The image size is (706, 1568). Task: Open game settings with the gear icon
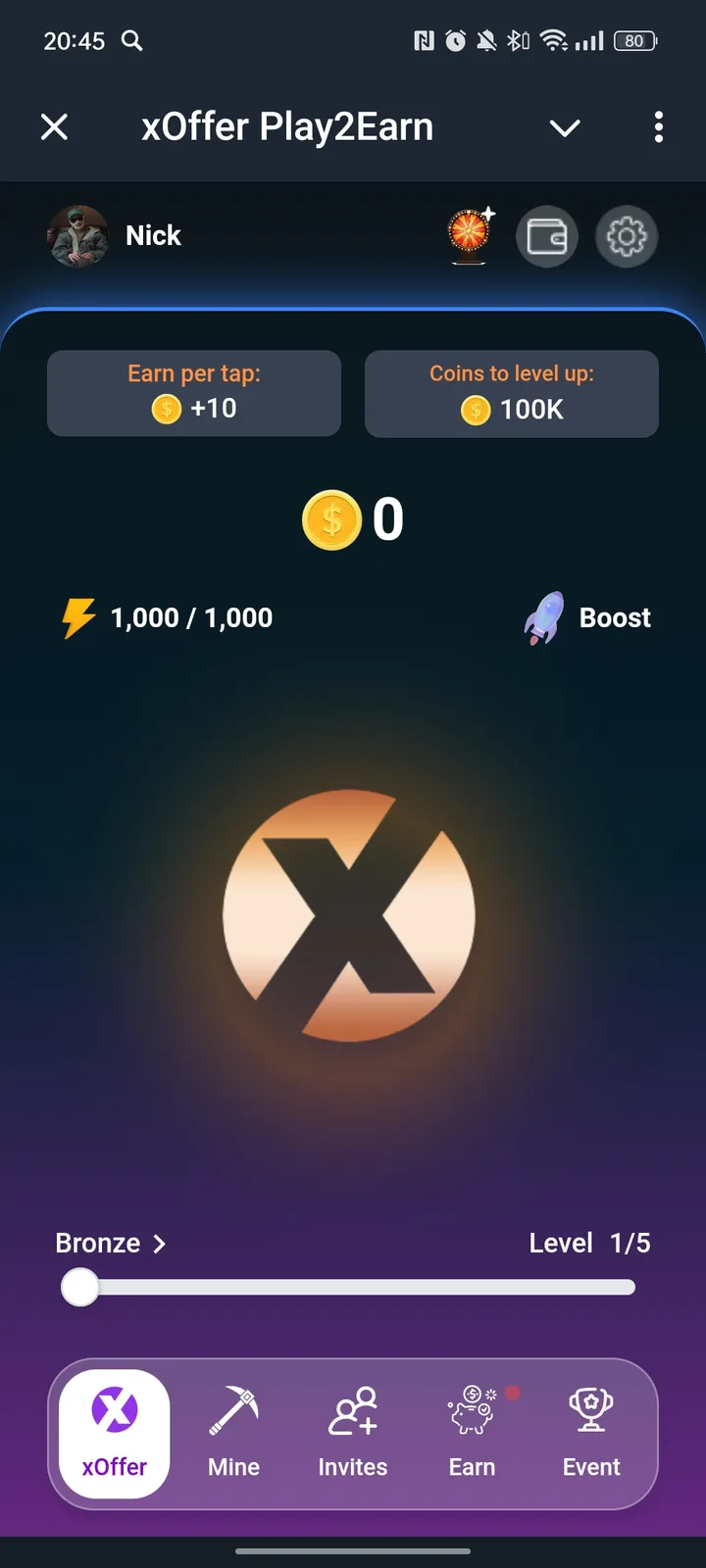tap(626, 236)
